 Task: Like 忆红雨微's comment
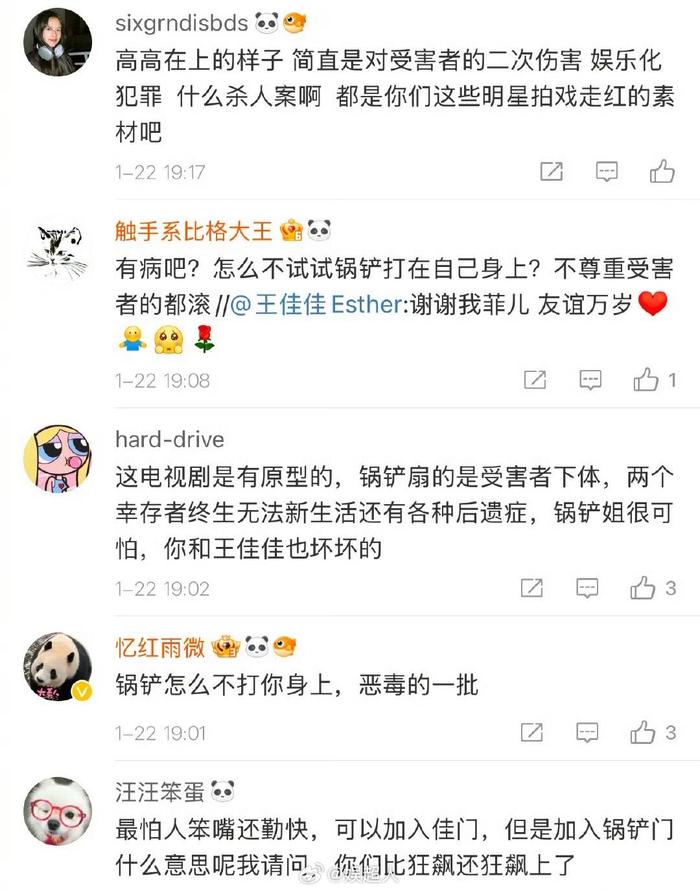(643, 733)
